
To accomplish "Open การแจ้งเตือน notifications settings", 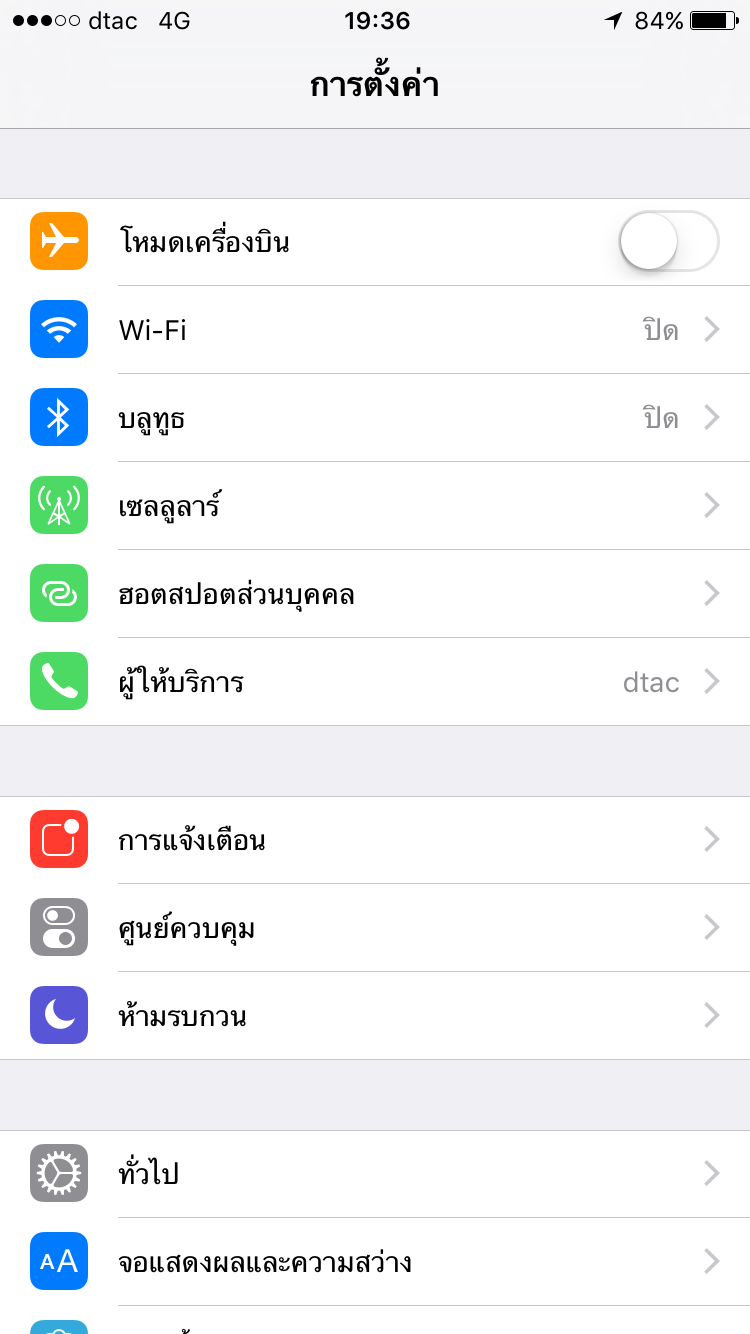I will pos(375,840).
